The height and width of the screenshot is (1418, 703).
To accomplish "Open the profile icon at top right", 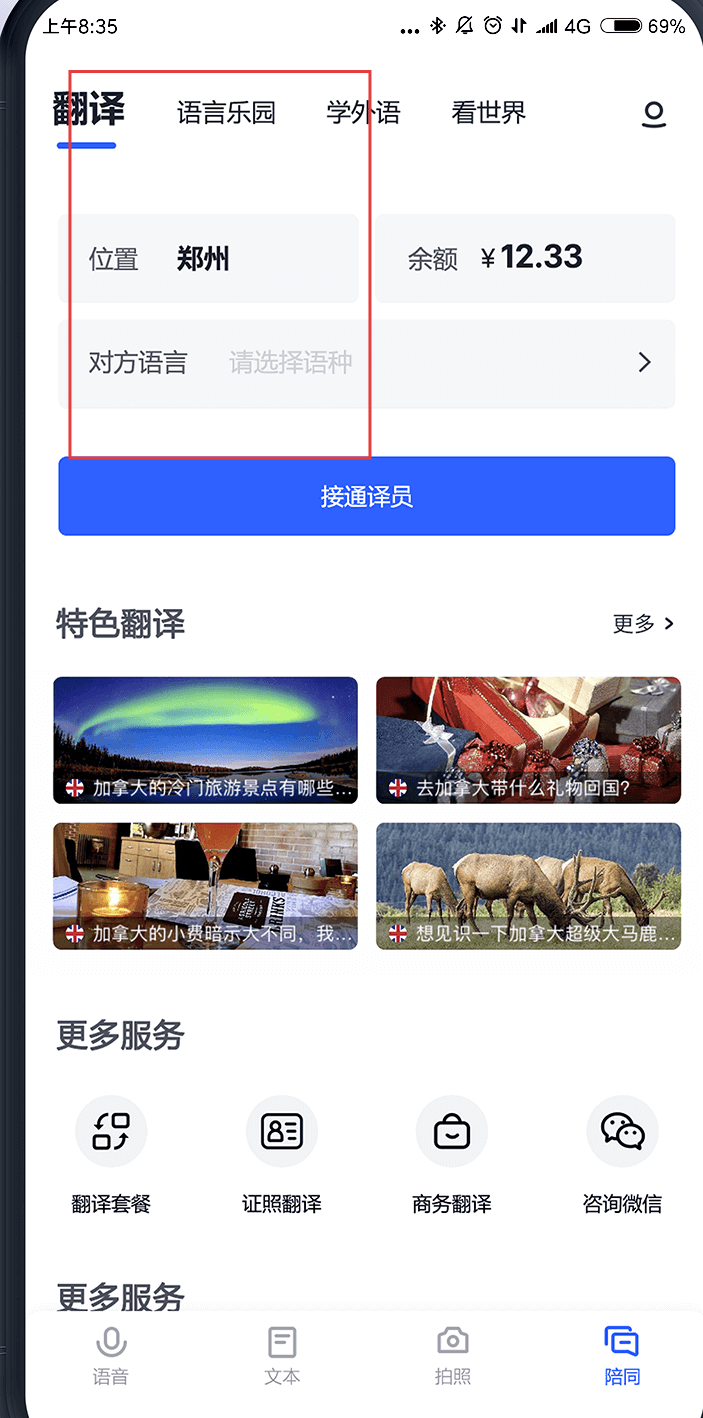I will point(653,114).
